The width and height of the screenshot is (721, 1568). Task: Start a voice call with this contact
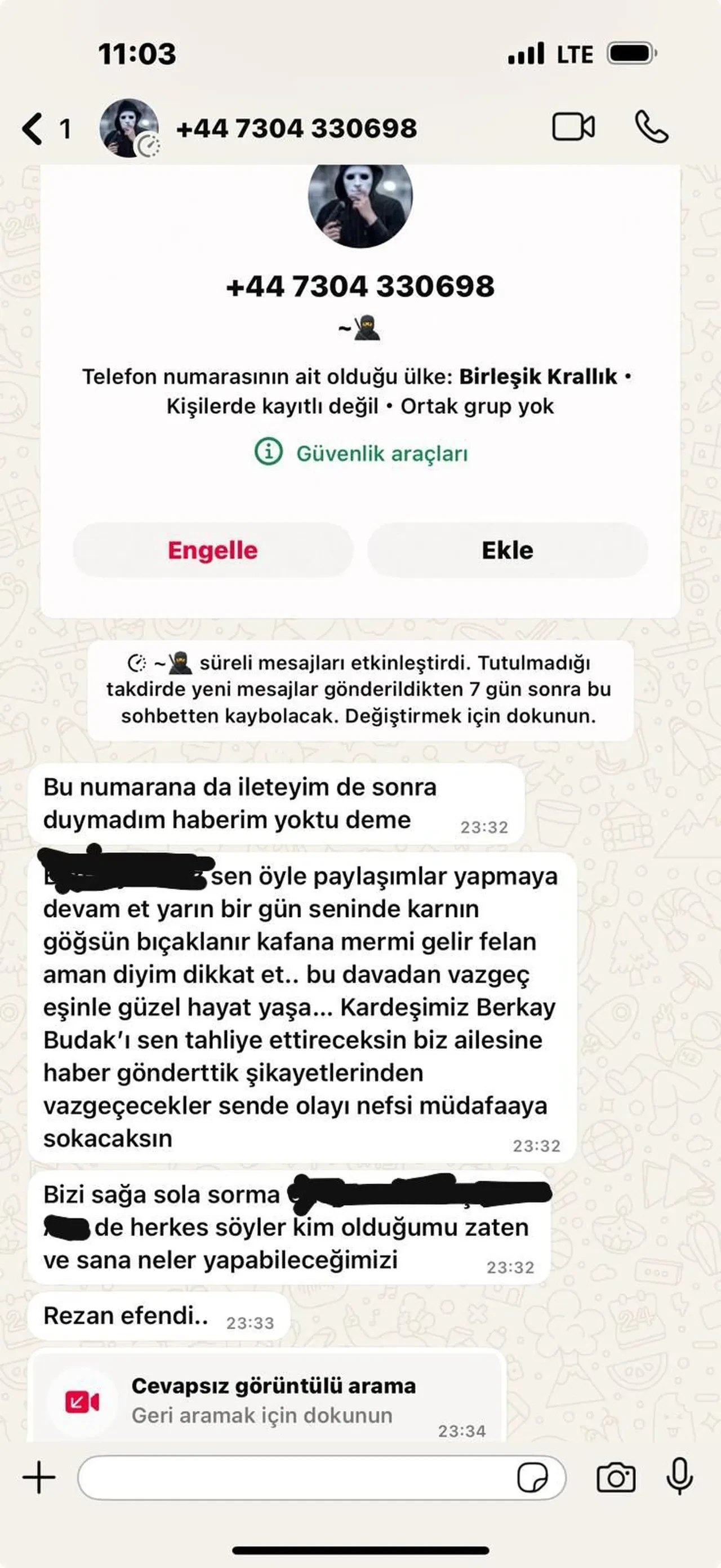tap(651, 128)
